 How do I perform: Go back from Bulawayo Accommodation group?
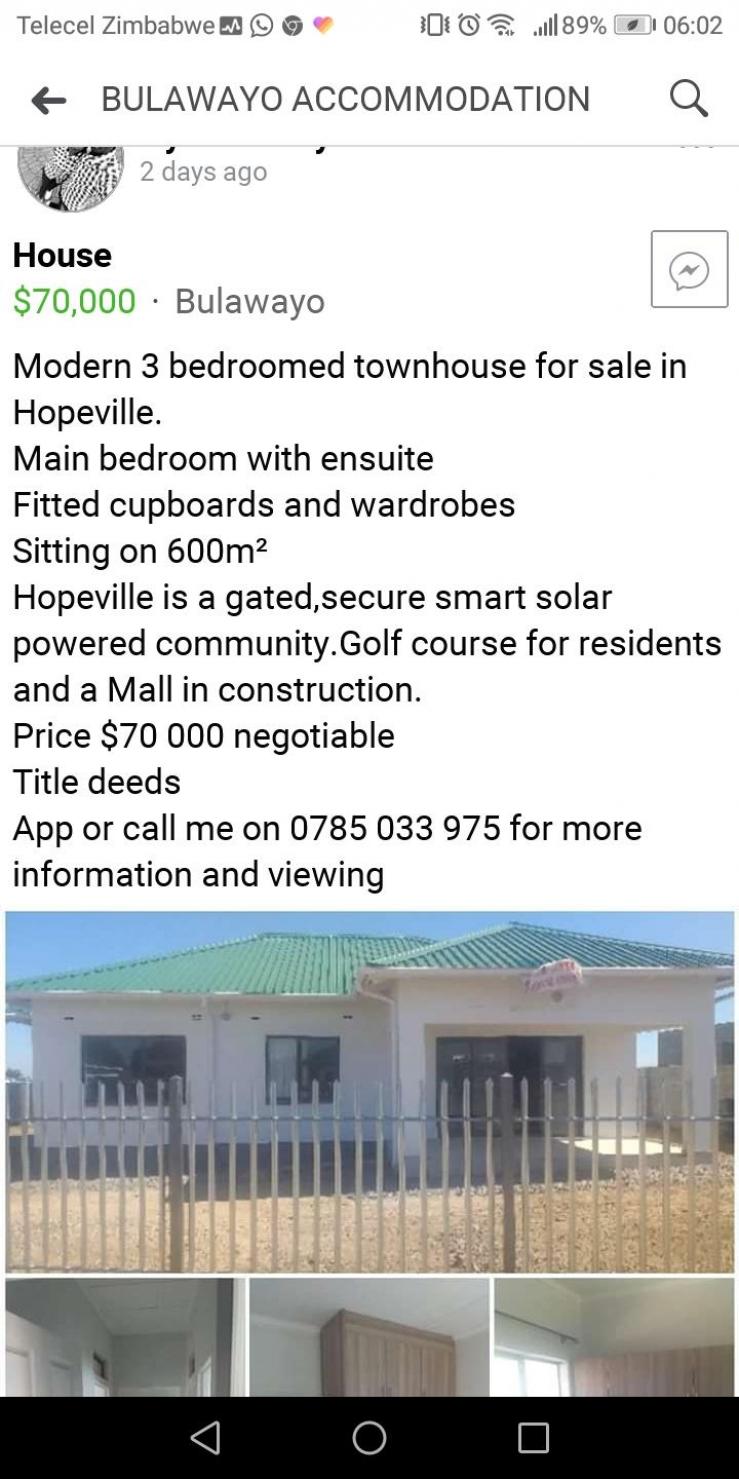[x=48, y=100]
